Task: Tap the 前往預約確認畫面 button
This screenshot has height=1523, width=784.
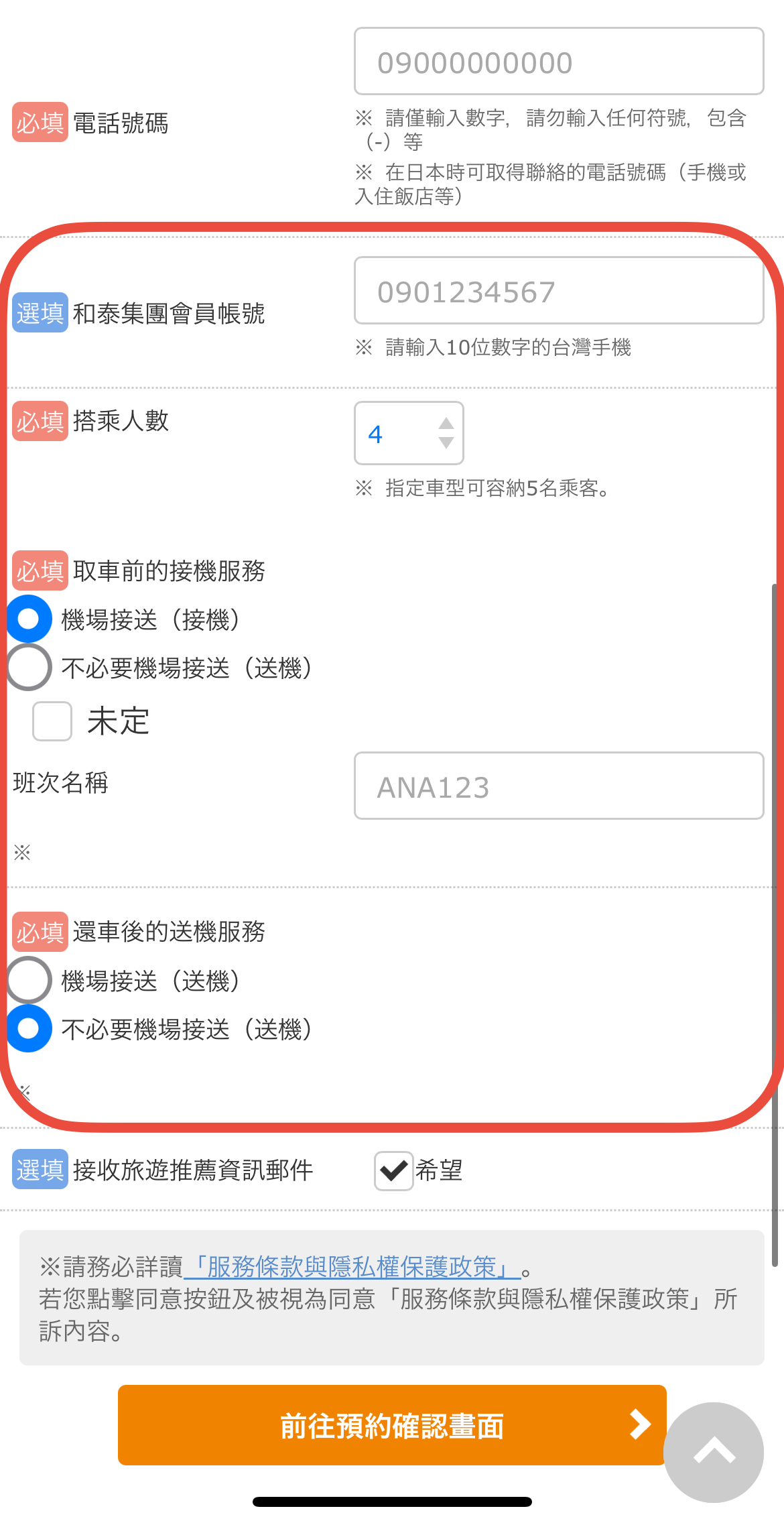Action: pos(392,1425)
